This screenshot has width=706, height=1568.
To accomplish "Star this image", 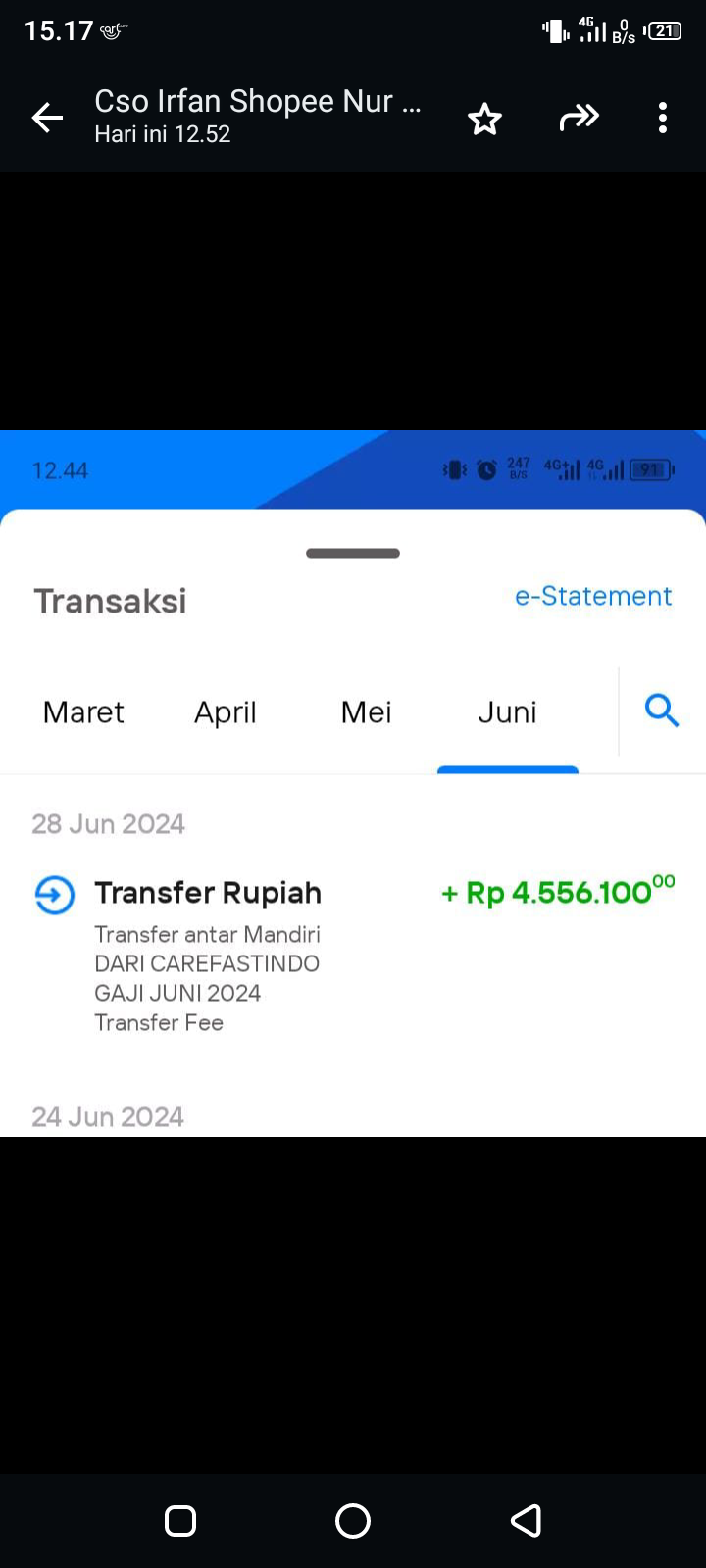I will tap(484, 119).
